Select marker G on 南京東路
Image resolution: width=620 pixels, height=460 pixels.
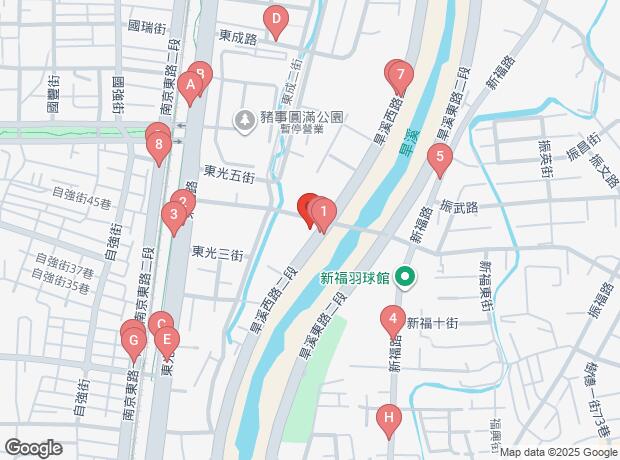pos(134,343)
